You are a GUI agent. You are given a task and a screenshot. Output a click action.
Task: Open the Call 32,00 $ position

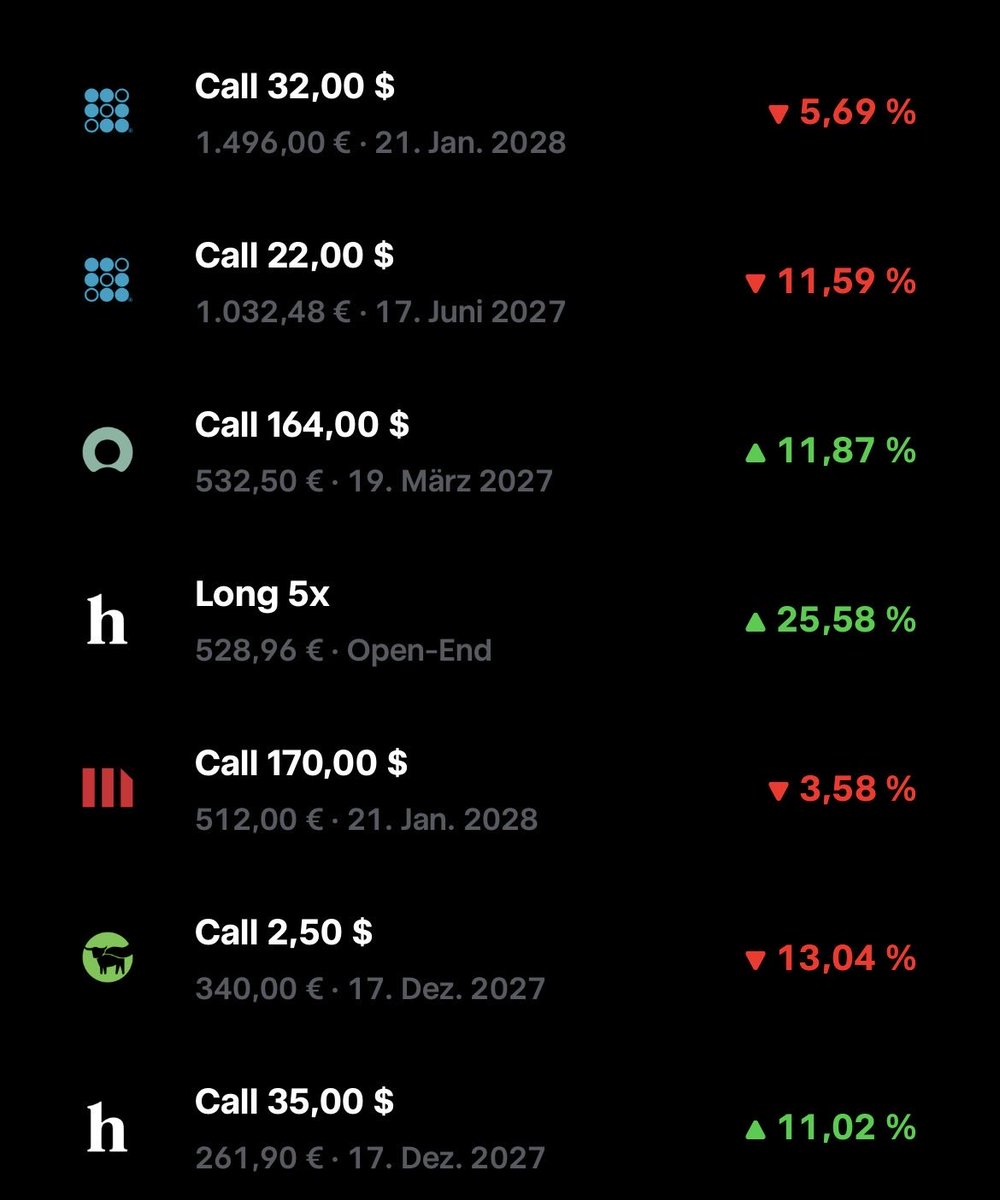500,113
